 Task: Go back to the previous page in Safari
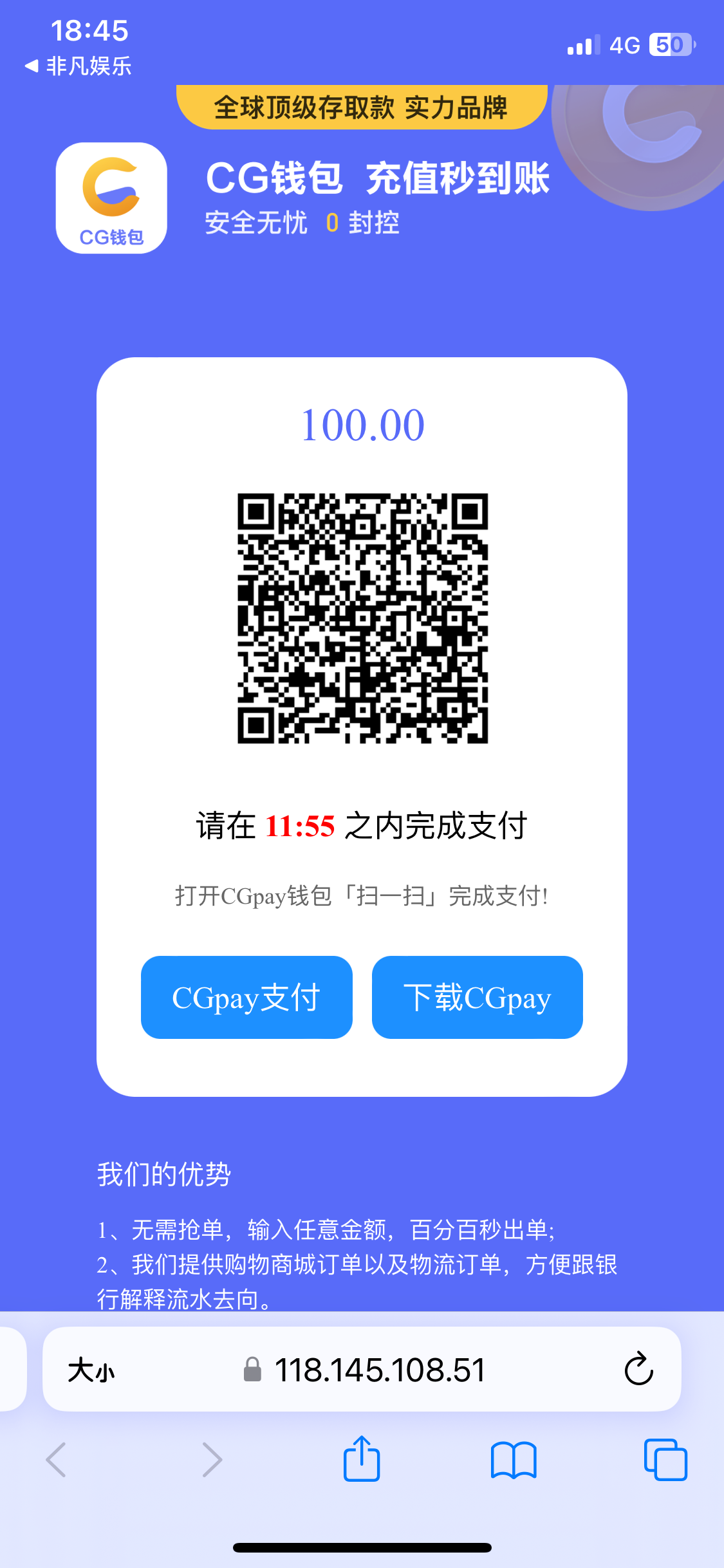[x=56, y=1459]
